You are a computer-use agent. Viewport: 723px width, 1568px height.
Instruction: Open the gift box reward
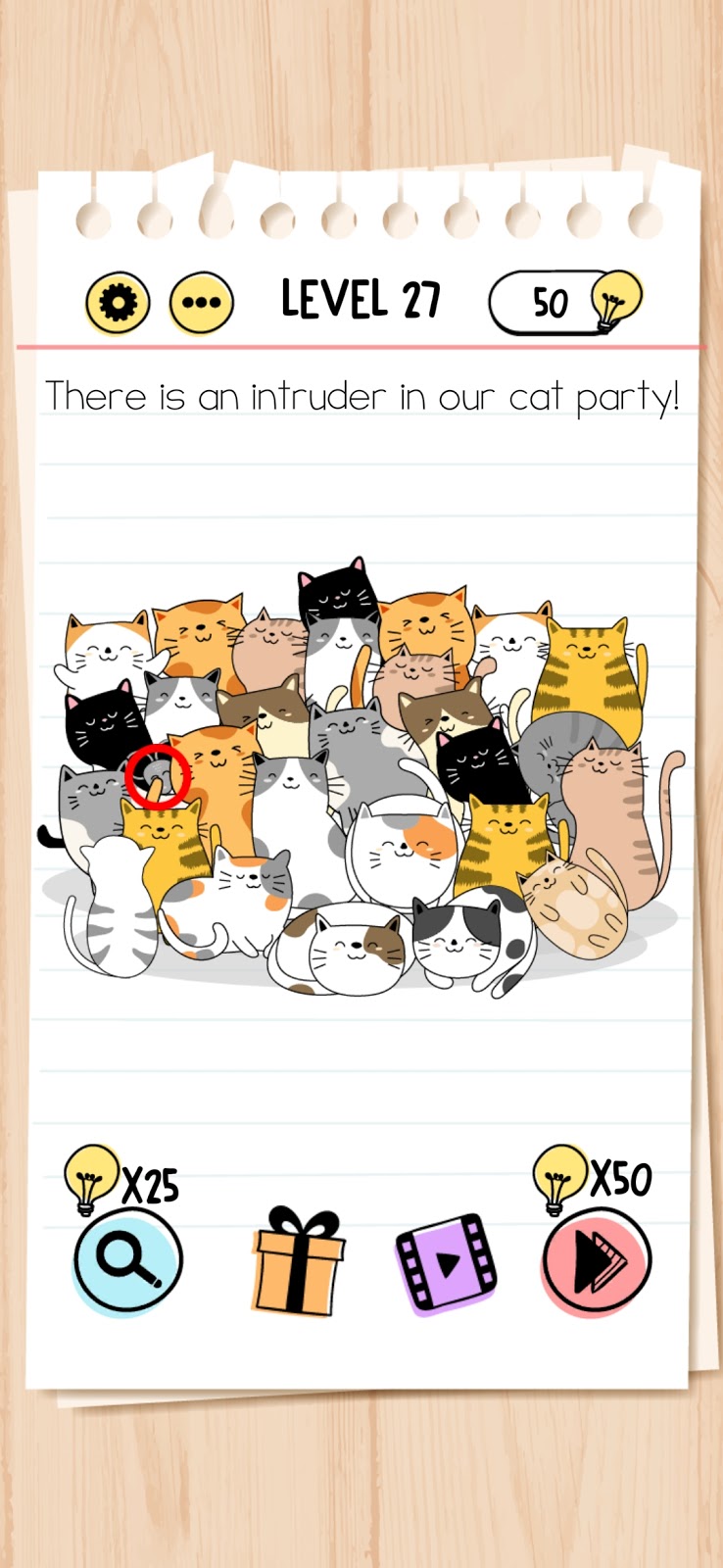point(299,1261)
